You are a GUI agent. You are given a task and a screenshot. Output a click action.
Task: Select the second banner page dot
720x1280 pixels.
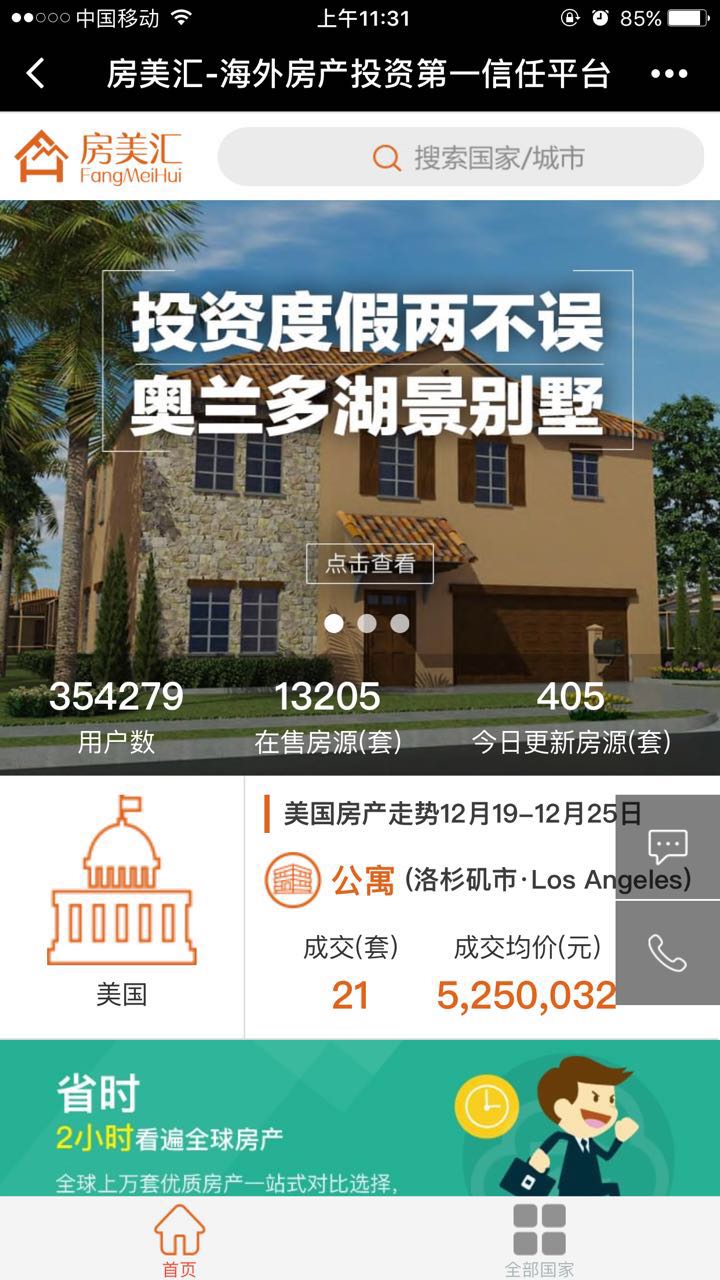tap(367, 623)
